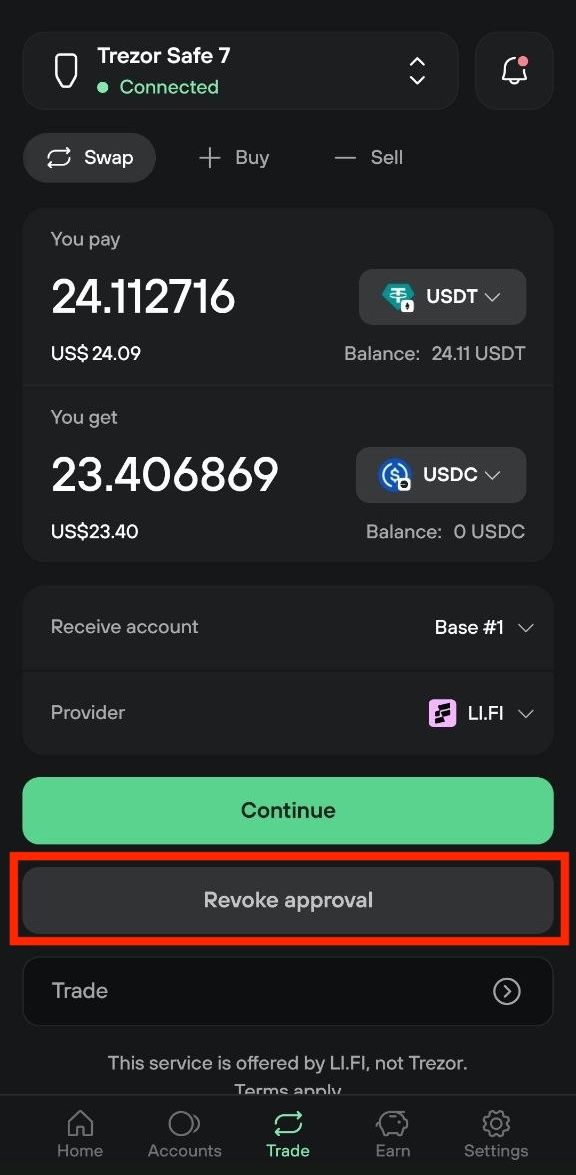Edit the You pay amount 24.112716
Image resolution: width=576 pixels, height=1175 pixels.
pos(143,297)
